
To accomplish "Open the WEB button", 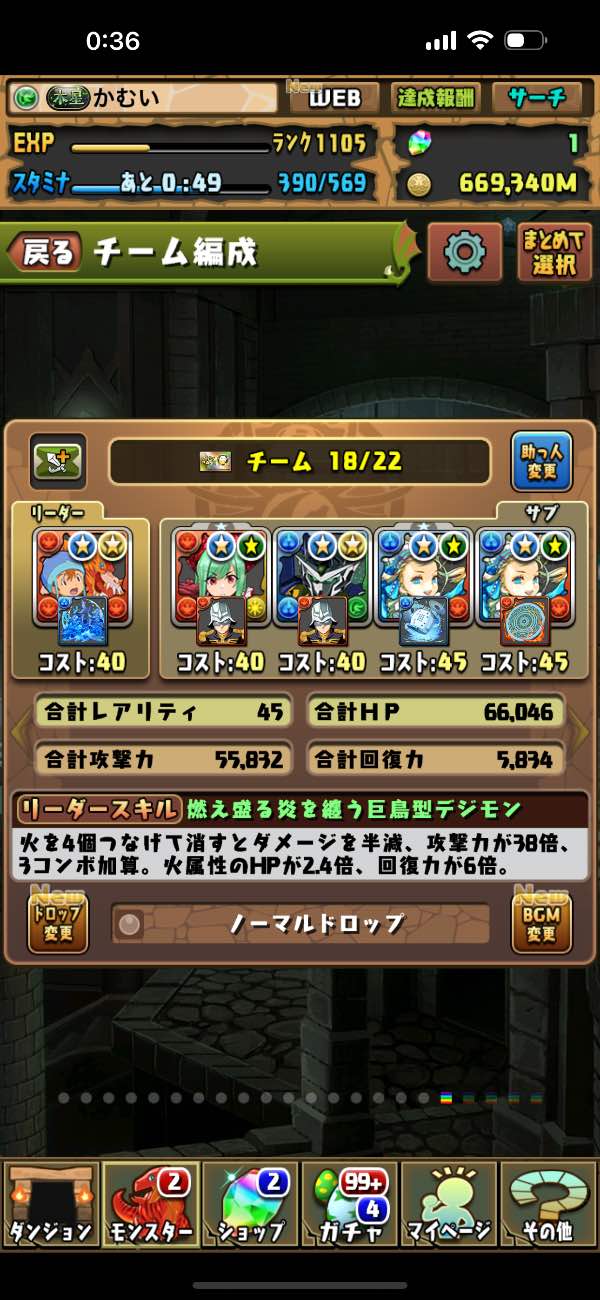I will pos(334,97).
